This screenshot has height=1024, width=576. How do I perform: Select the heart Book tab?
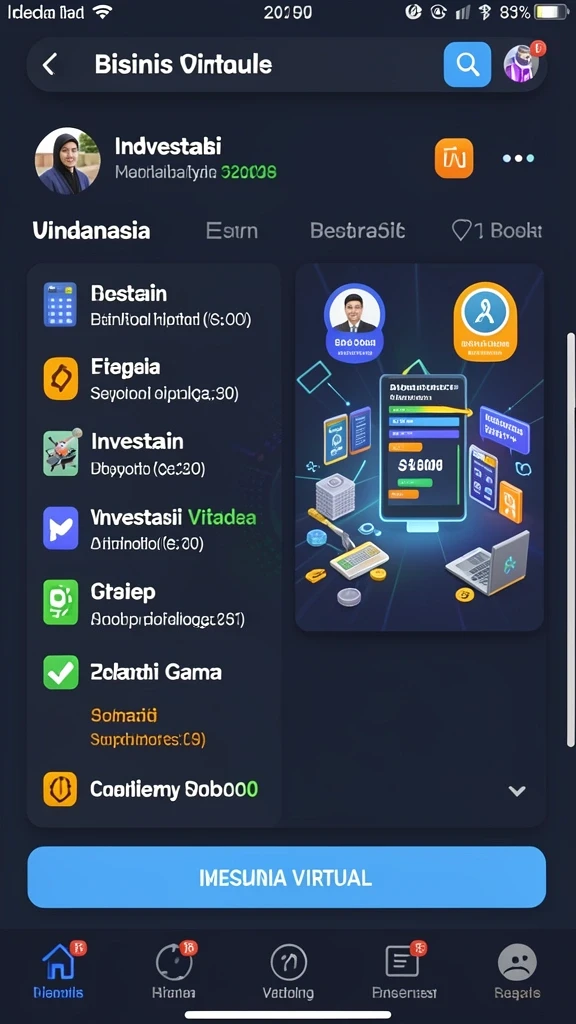496,231
